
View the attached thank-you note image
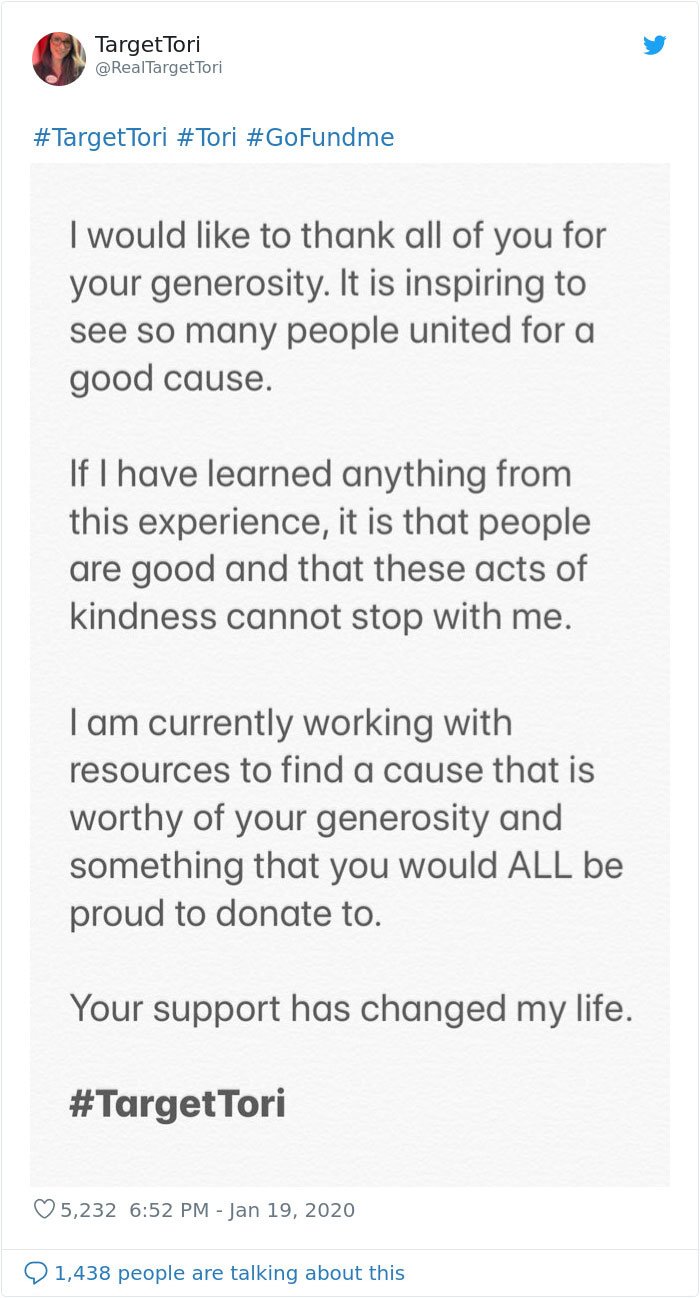click(350, 675)
